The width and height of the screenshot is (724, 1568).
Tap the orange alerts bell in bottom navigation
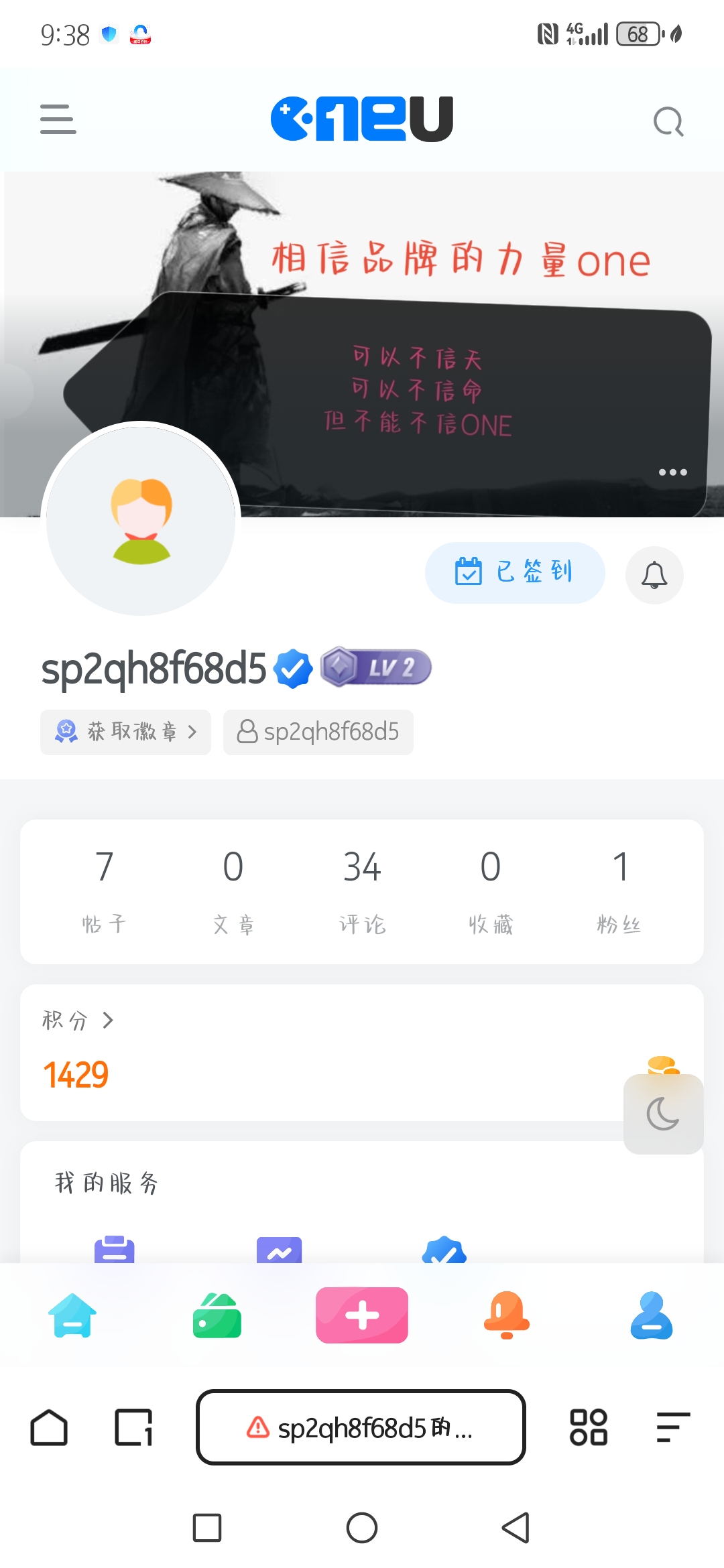507,1314
